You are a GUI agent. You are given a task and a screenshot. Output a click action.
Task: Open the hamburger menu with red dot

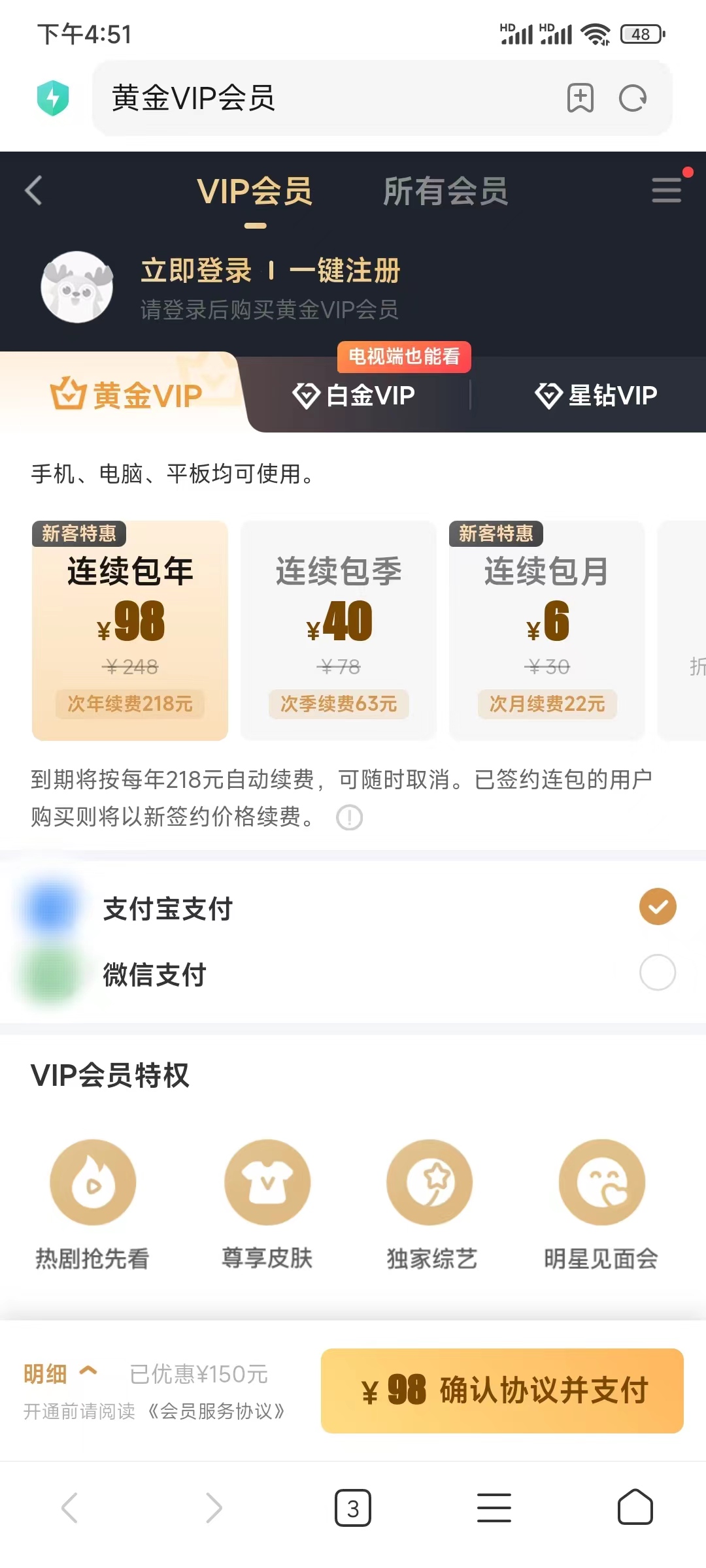coord(665,191)
